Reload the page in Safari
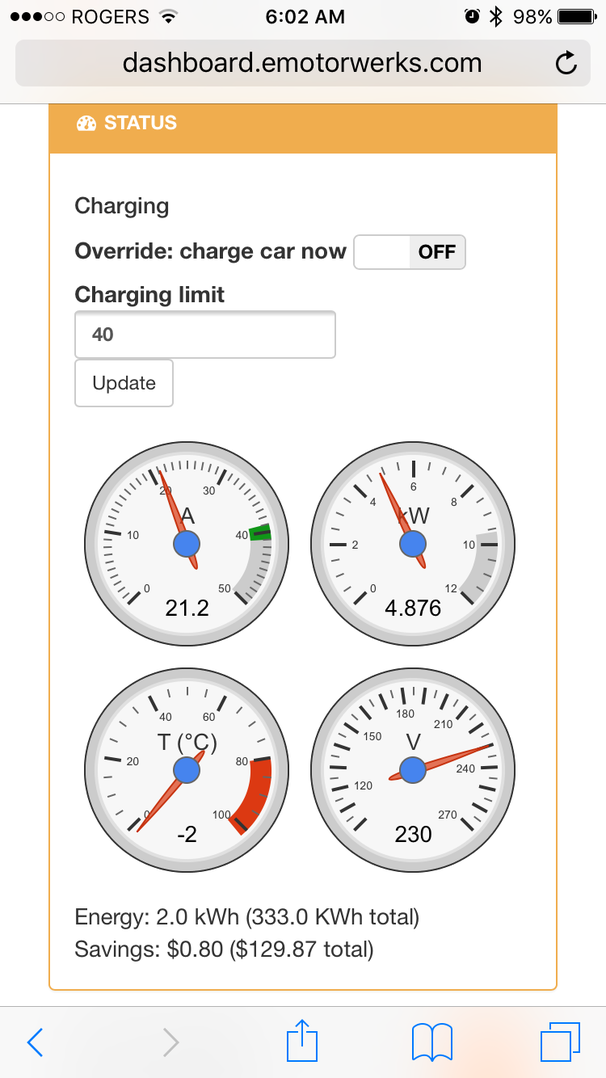 coord(566,64)
